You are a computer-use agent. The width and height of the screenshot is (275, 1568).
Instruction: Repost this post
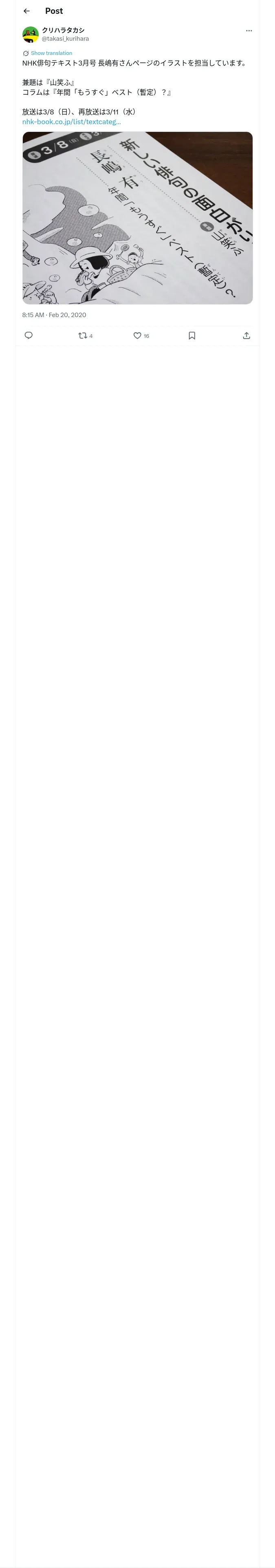(85, 335)
